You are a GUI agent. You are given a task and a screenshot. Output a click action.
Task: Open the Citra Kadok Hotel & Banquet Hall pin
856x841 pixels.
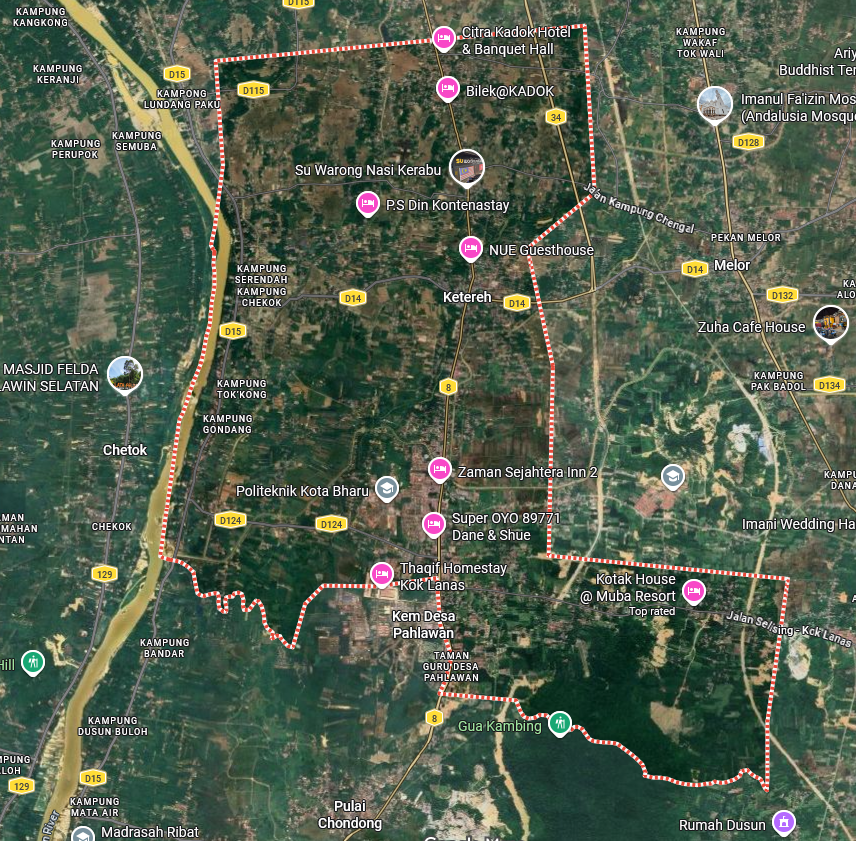coord(444,38)
